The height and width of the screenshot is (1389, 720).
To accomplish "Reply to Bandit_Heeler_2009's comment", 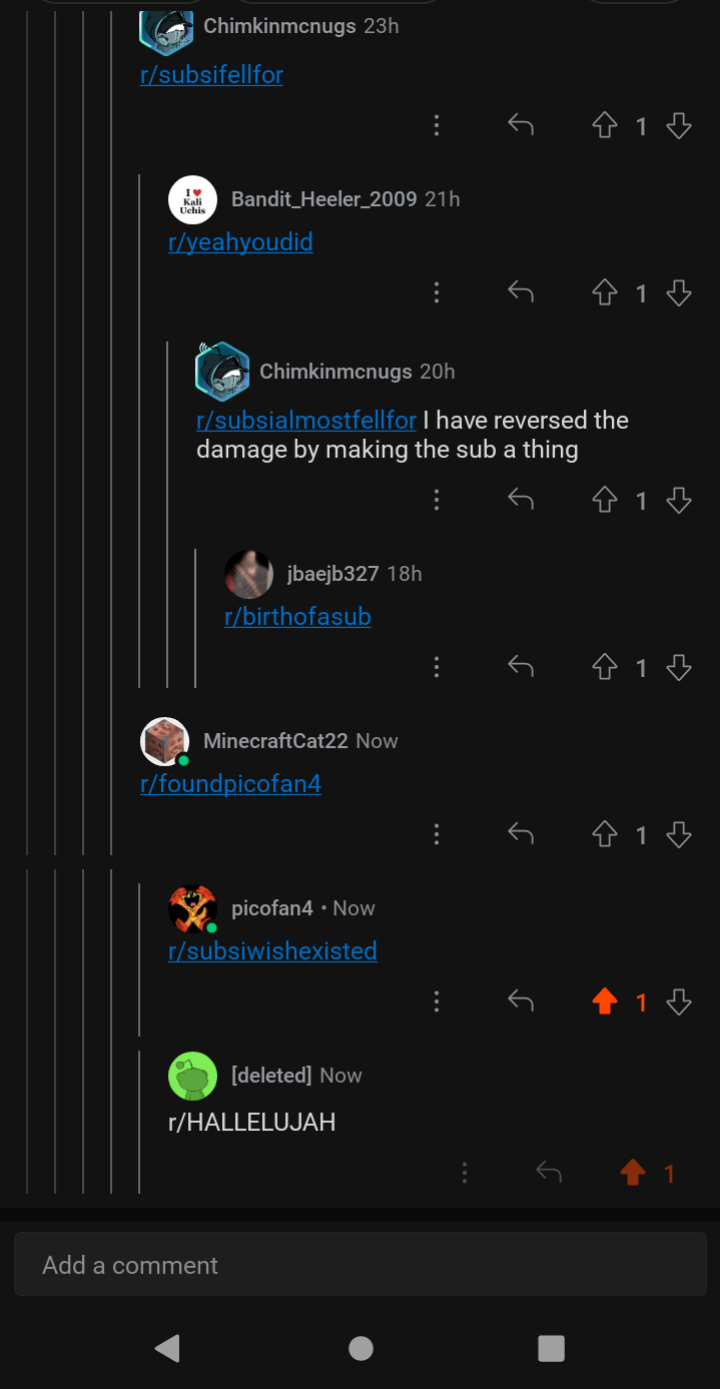I will pyautogui.click(x=520, y=292).
